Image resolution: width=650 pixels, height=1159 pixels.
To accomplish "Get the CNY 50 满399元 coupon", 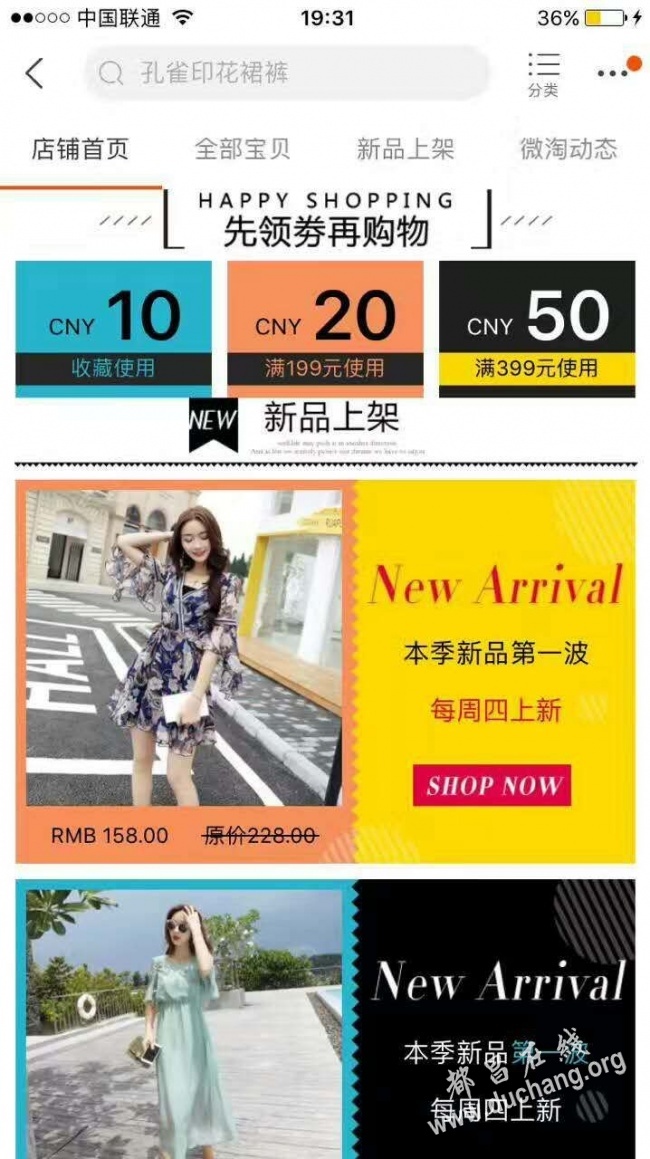I will [536, 328].
